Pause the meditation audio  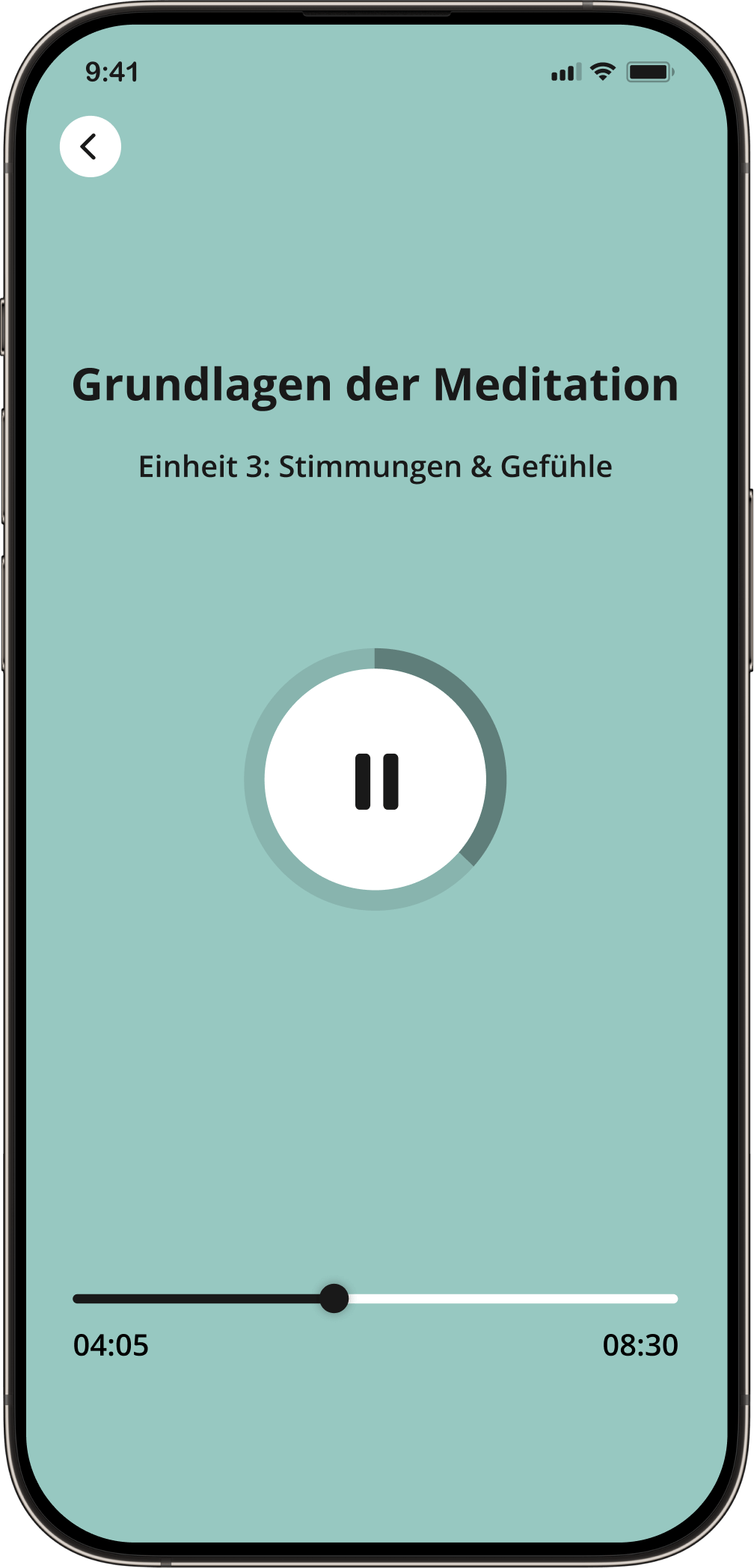pos(376,780)
